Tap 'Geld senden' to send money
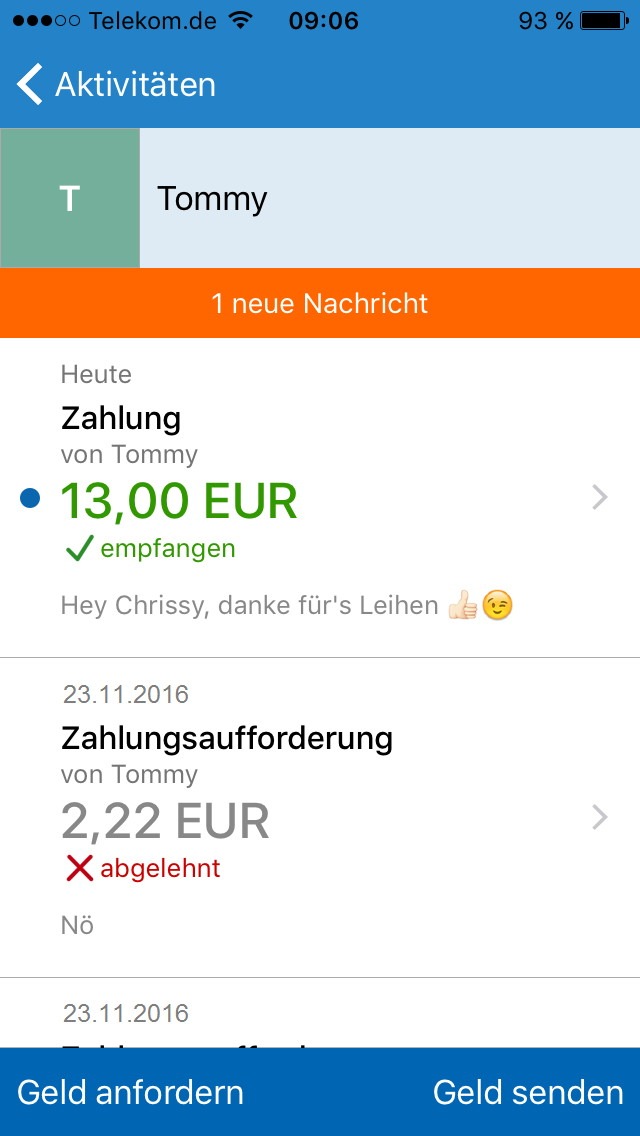This screenshot has width=640, height=1136. [x=528, y=1092]
